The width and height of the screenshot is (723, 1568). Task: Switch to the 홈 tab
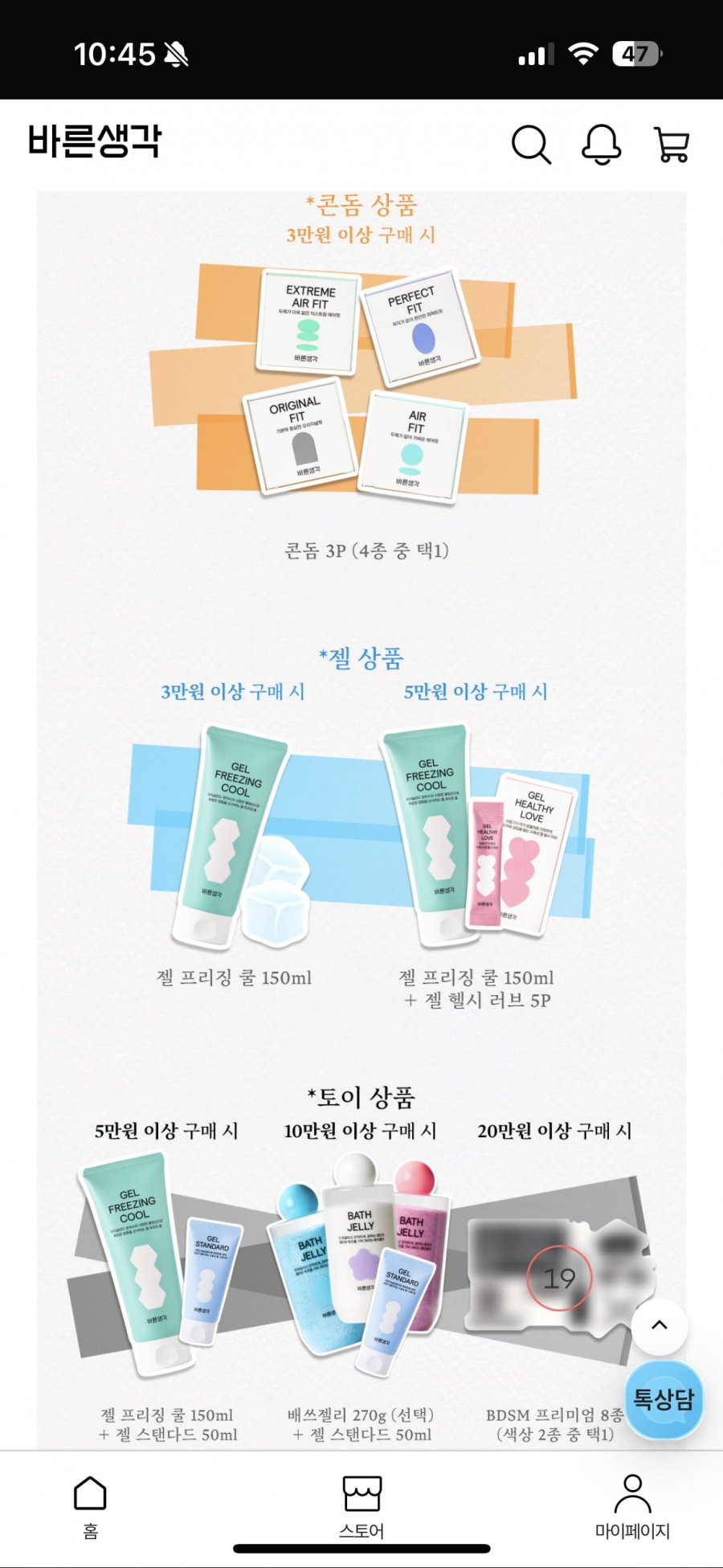[x=90, y=1505]
